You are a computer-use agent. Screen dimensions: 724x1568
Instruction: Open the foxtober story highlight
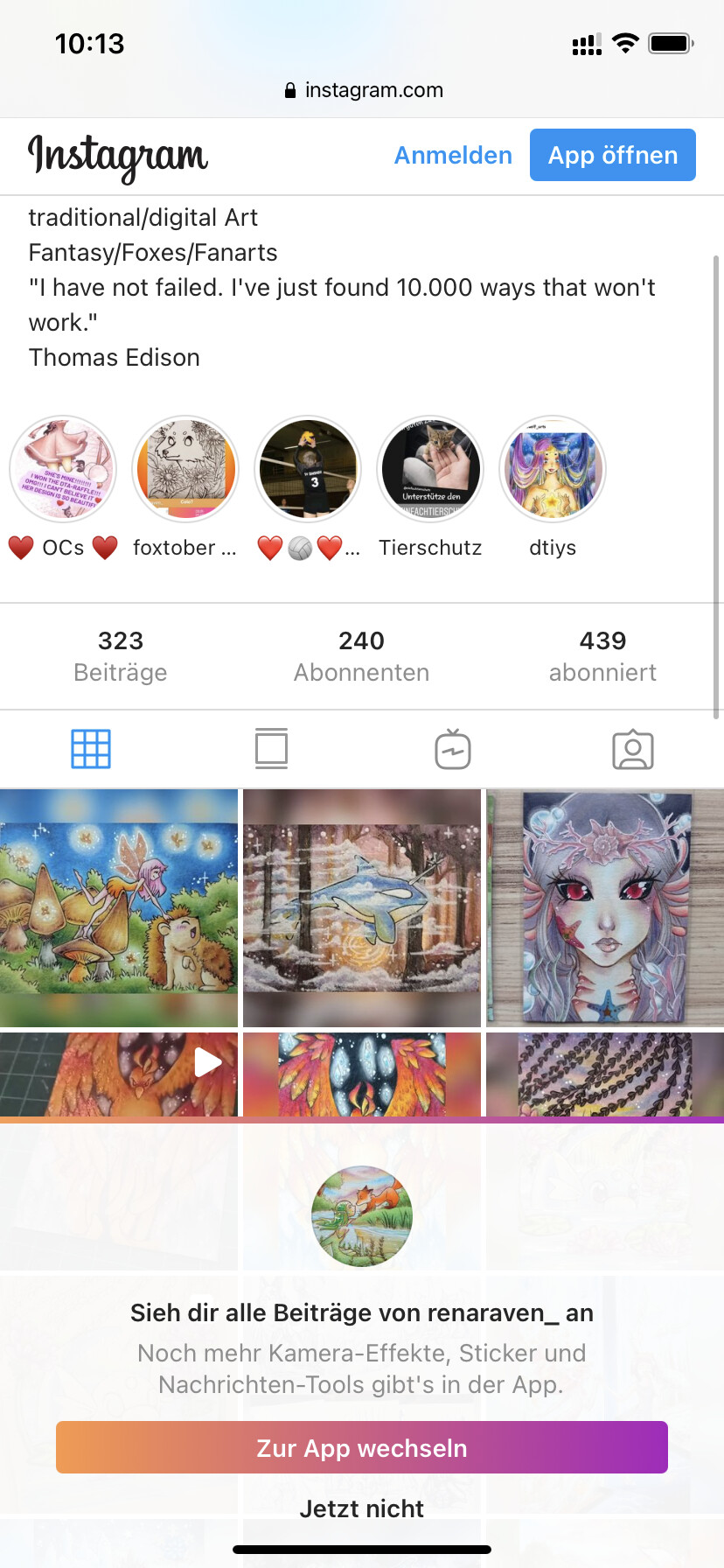tap(185, 470)
